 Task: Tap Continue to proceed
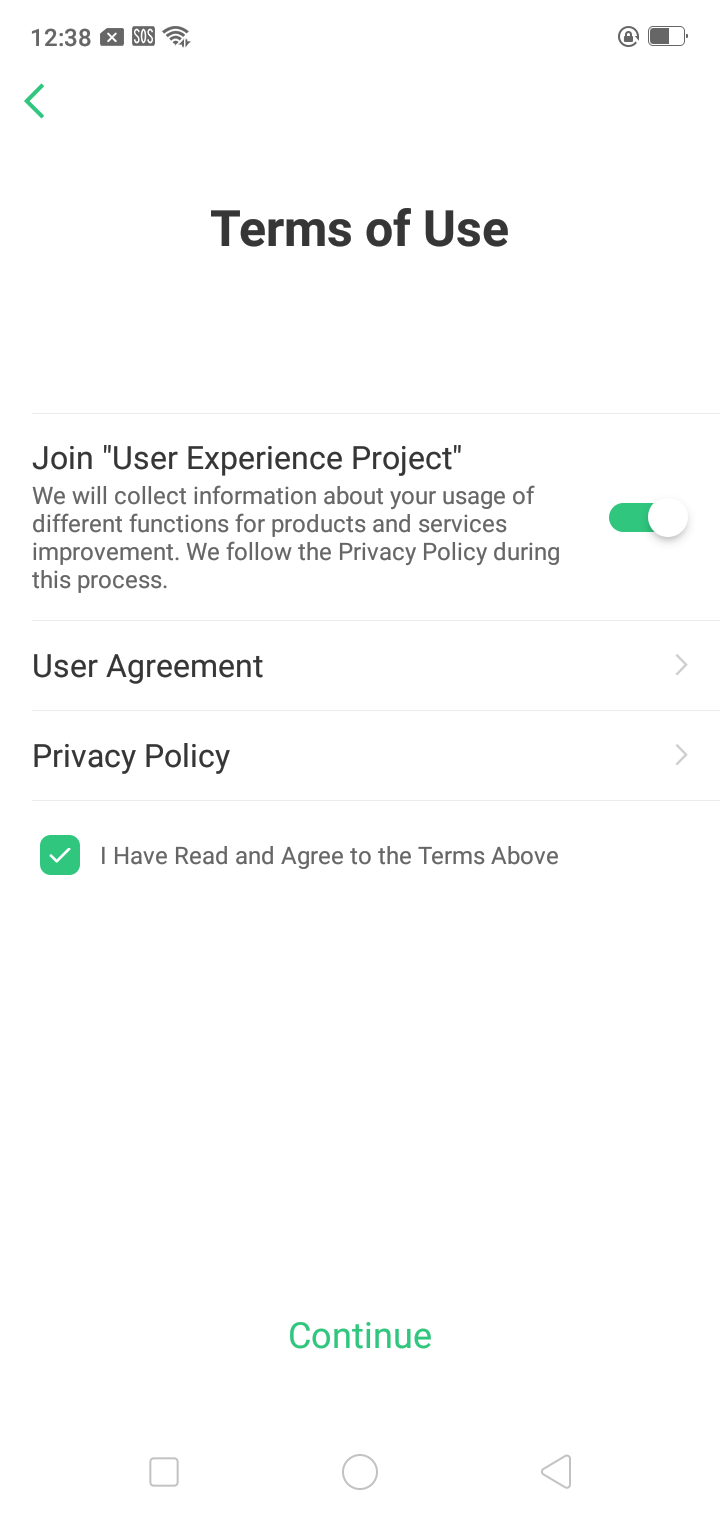[x=360, y=1335]
